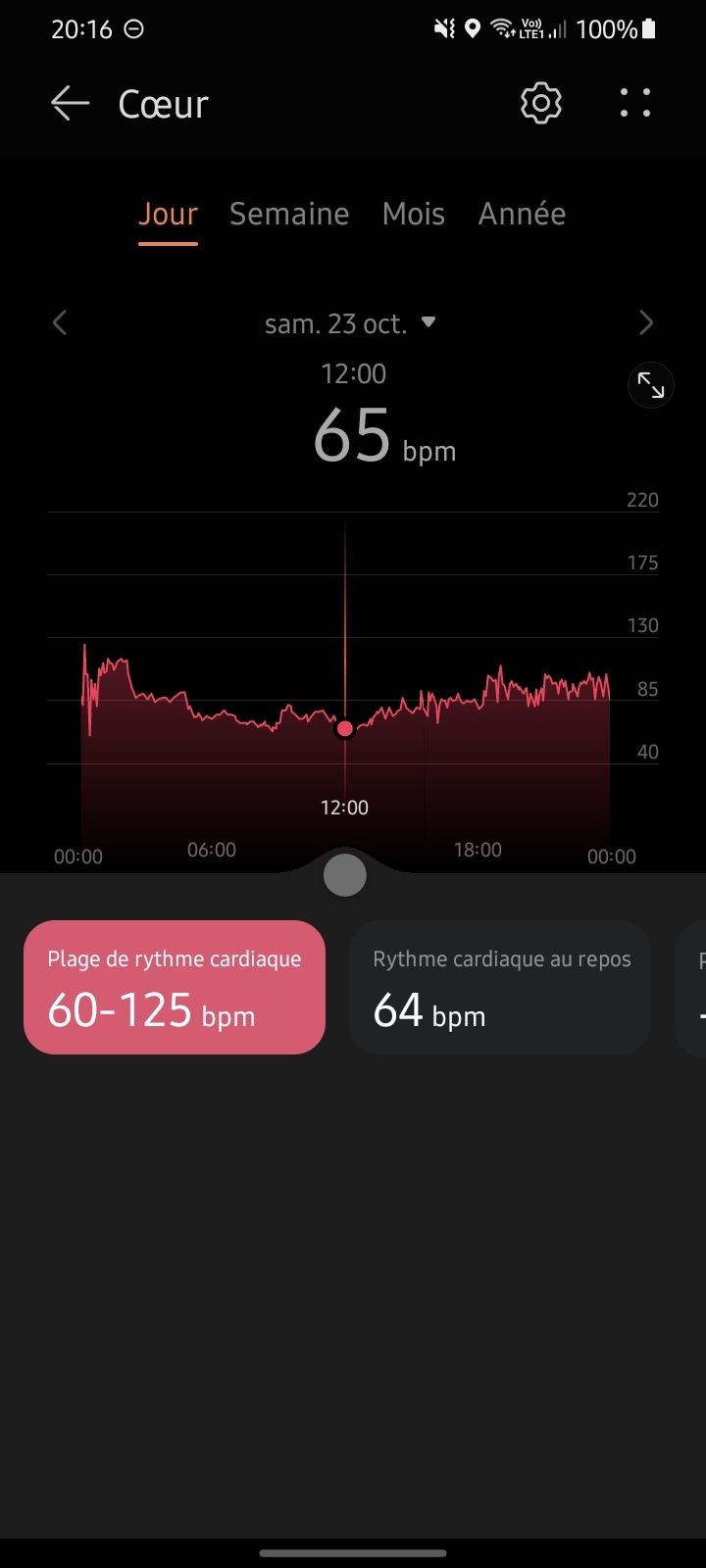Select the Jour tab
Viewport: 706px width, 1568px height.
[x=168, y=214]
